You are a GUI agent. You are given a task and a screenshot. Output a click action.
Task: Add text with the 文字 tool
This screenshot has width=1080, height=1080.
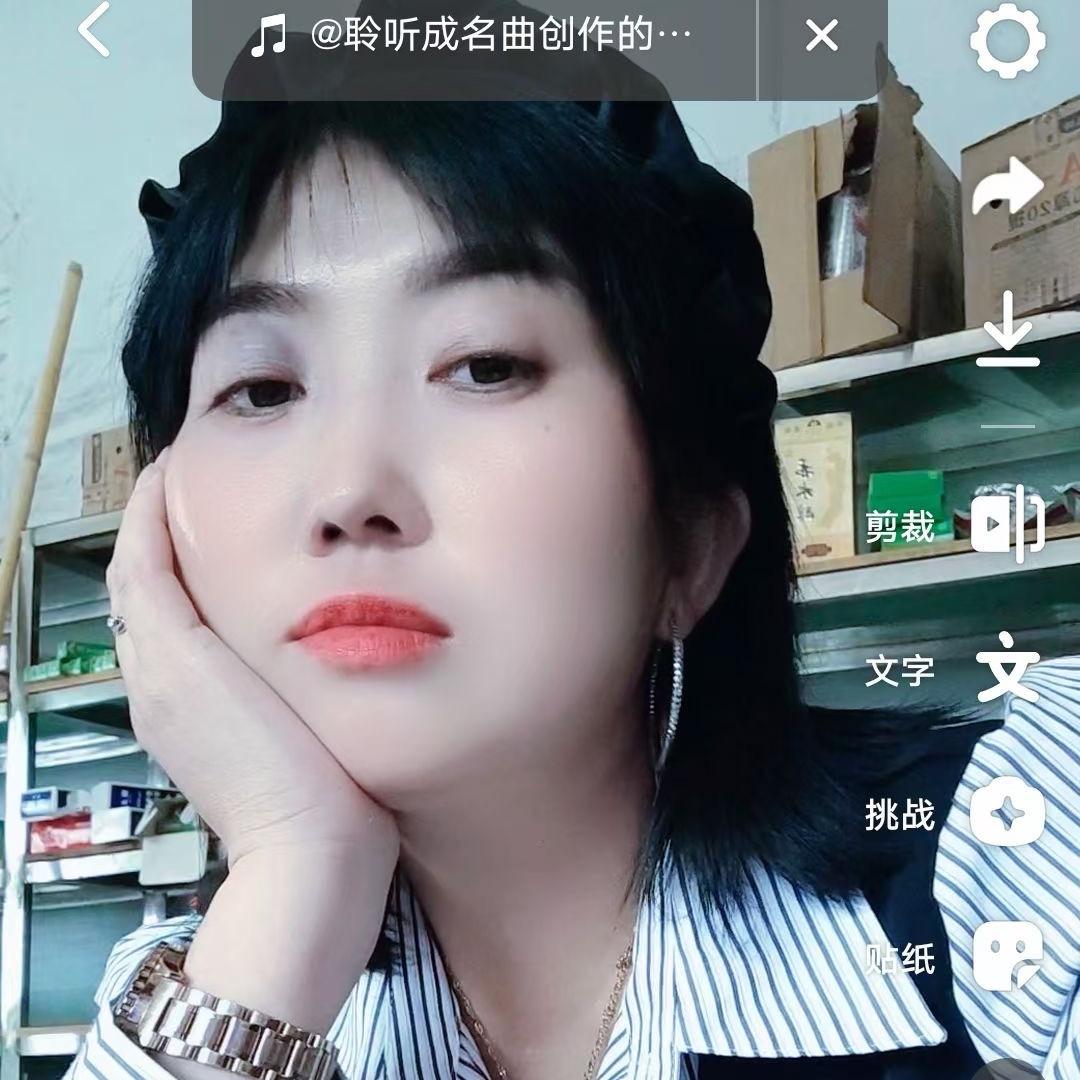(1007, 670)
